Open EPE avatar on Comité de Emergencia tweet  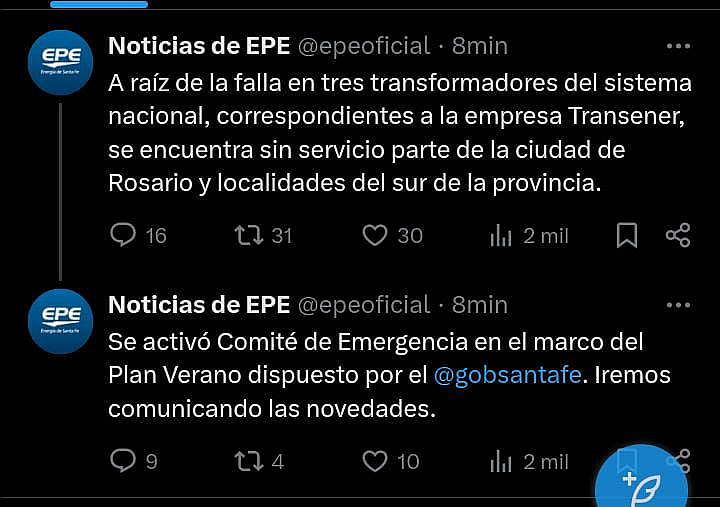61,320
